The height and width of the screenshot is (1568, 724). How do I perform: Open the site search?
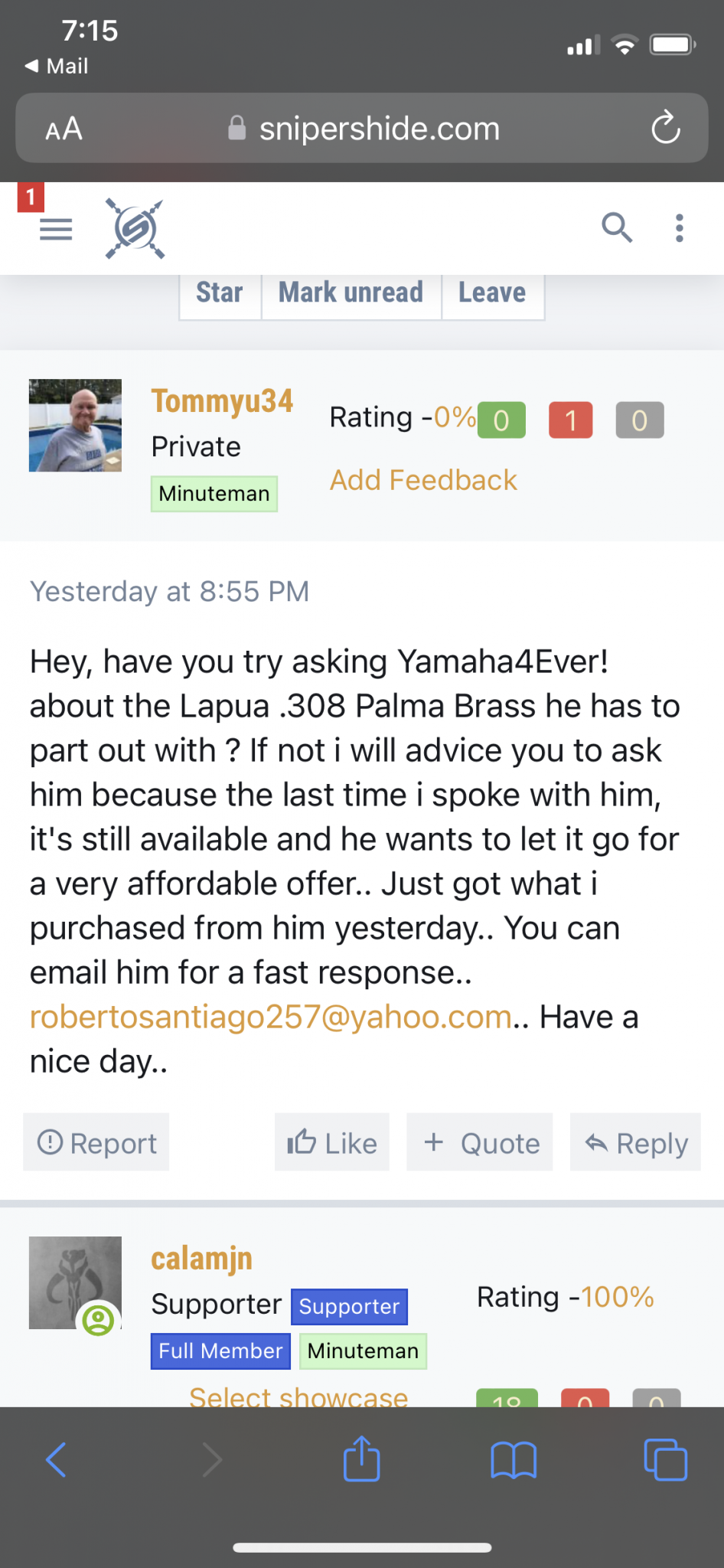[x=617, y=227]
